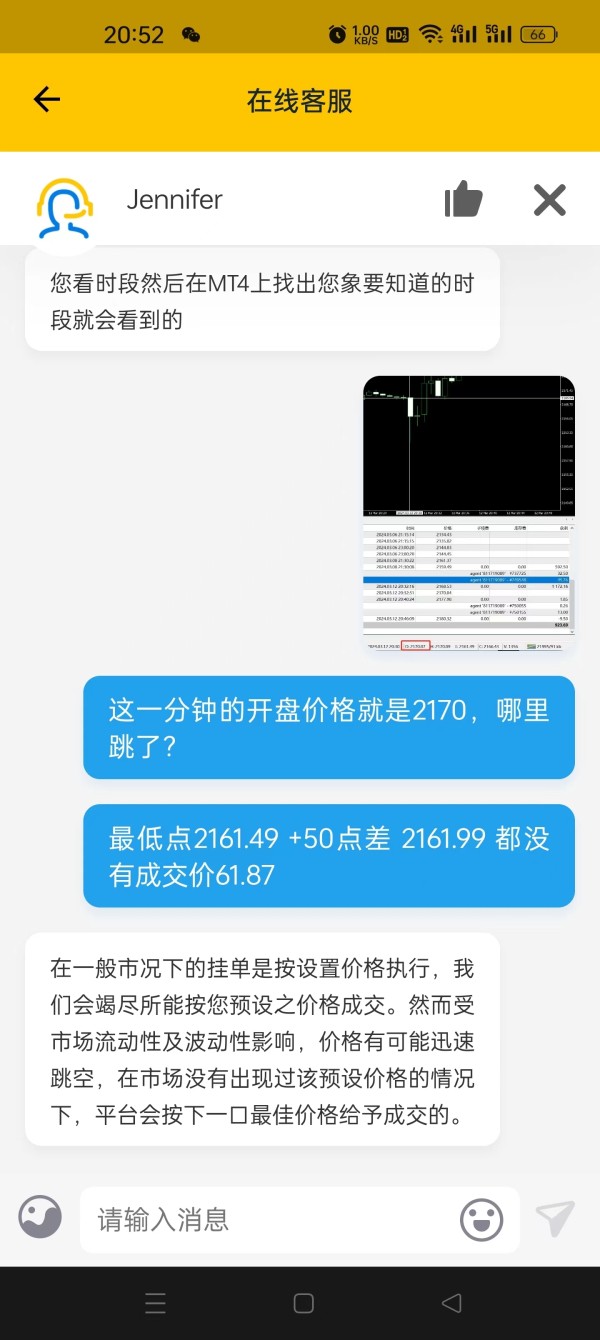
Task: Open the system recent apps menu
Action: (155, 1303)
